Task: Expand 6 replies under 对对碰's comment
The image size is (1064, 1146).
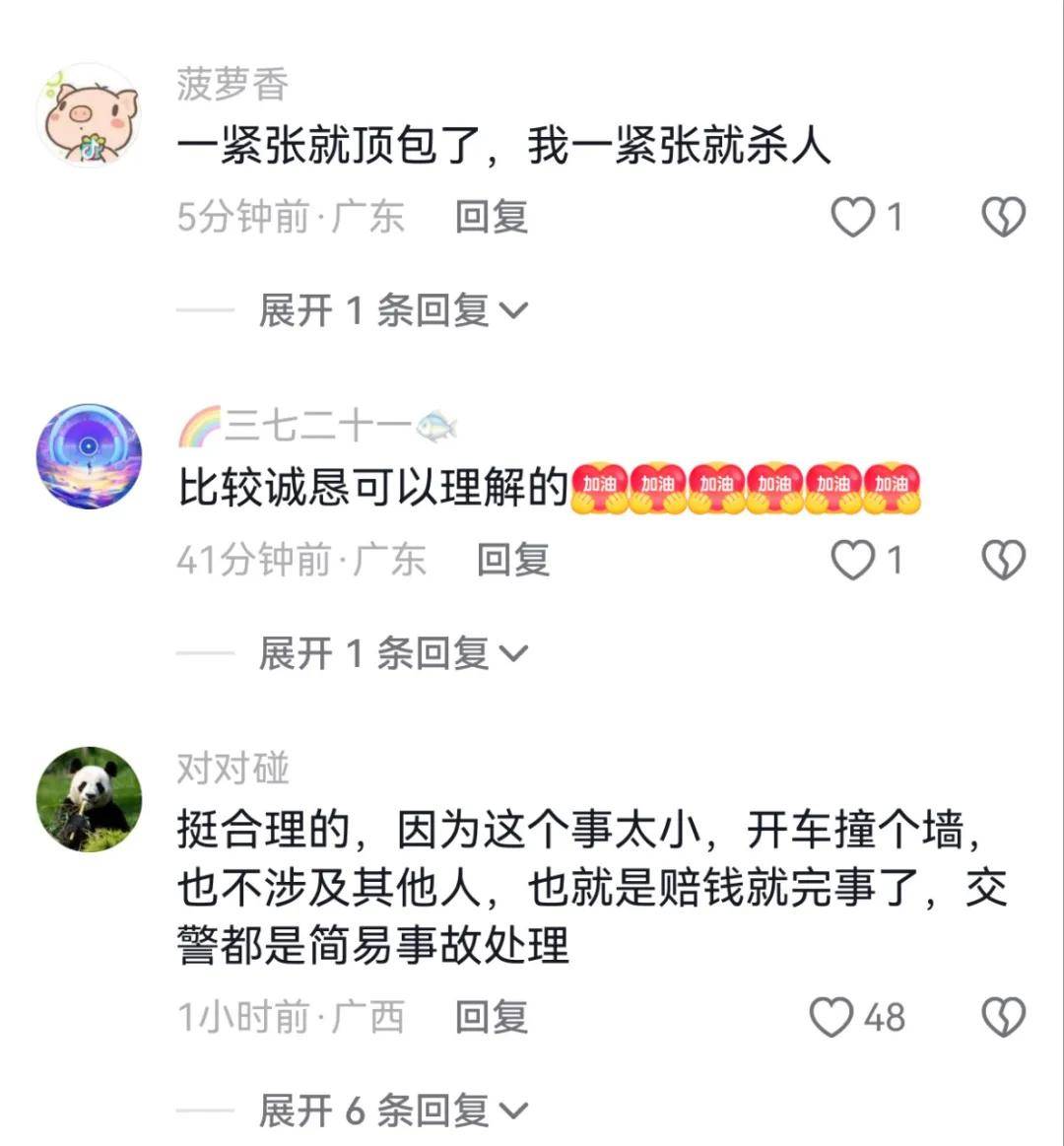Action: 392,1111
